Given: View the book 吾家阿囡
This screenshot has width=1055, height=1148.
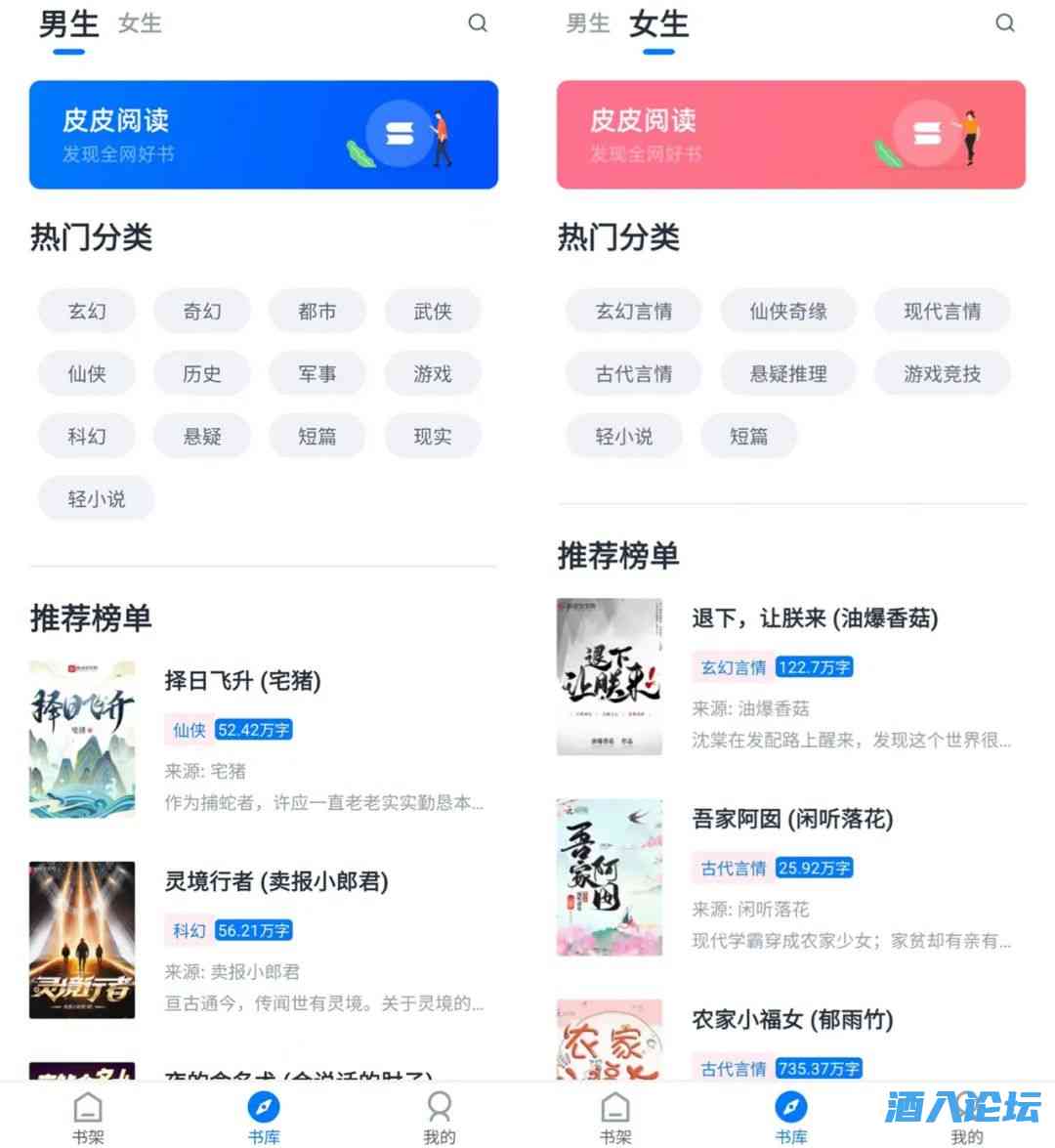Looking at the screenshot, I should point(792,819).
